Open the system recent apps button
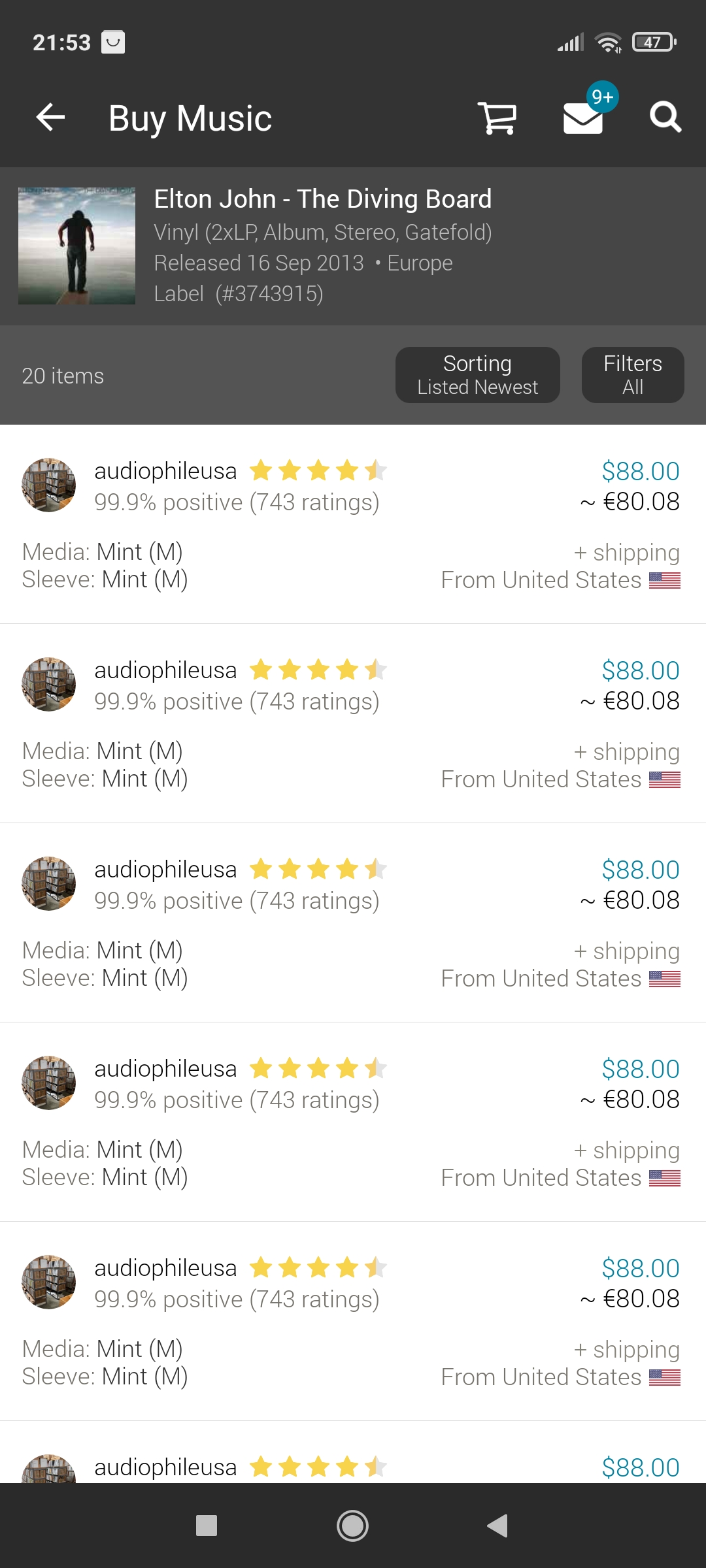Viewport: 706px width, 1568px height. (x=207, y=1526)
